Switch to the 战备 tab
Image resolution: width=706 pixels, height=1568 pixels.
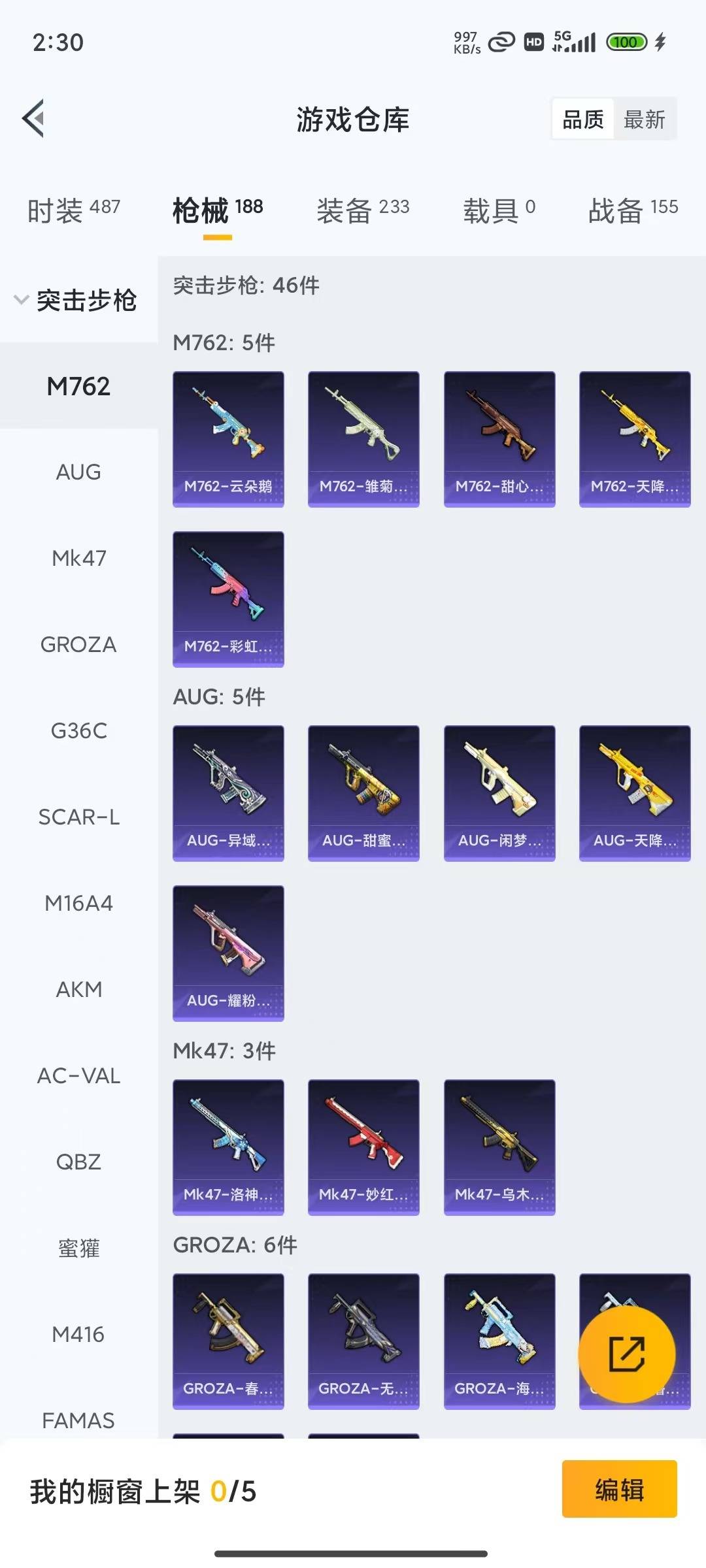pos(633,210)
